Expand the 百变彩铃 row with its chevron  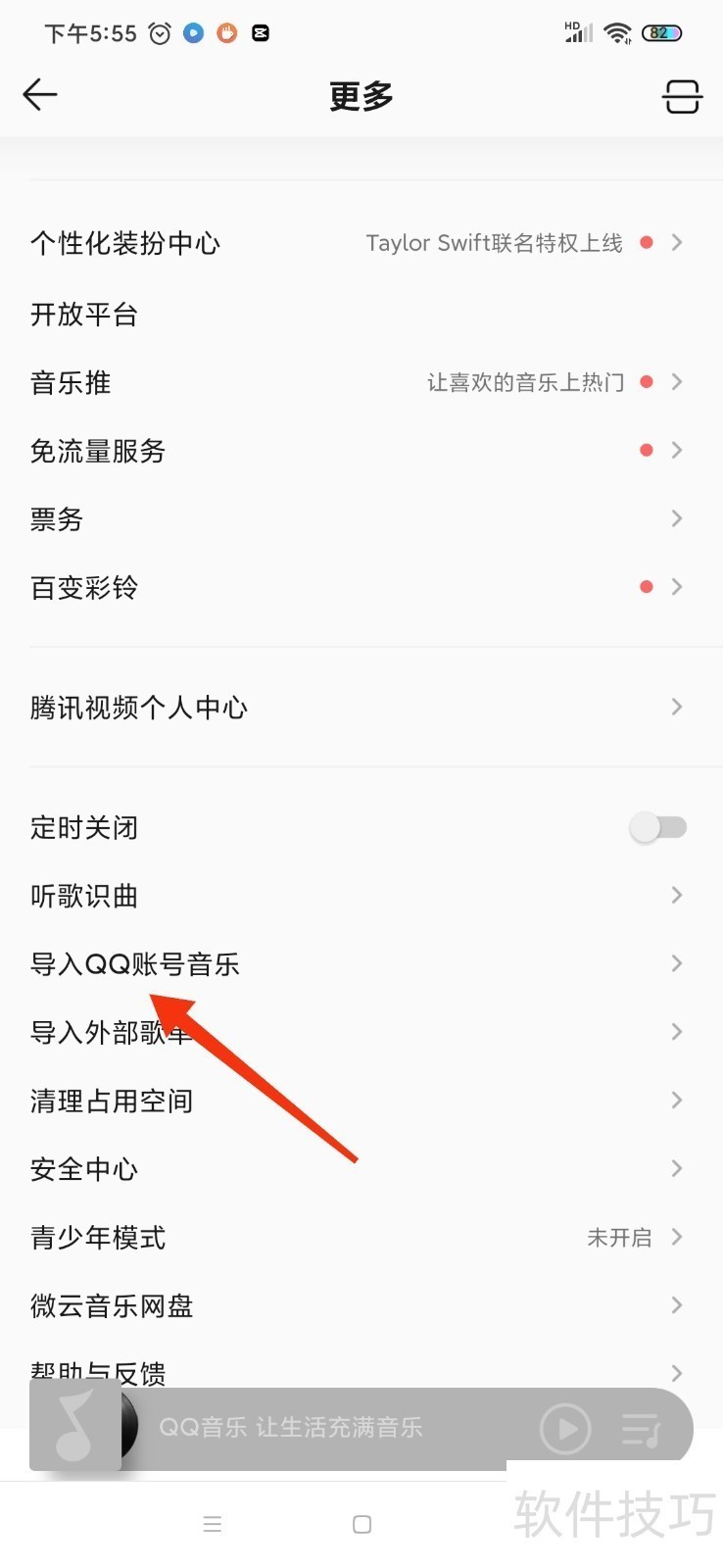tap(676, 586)
